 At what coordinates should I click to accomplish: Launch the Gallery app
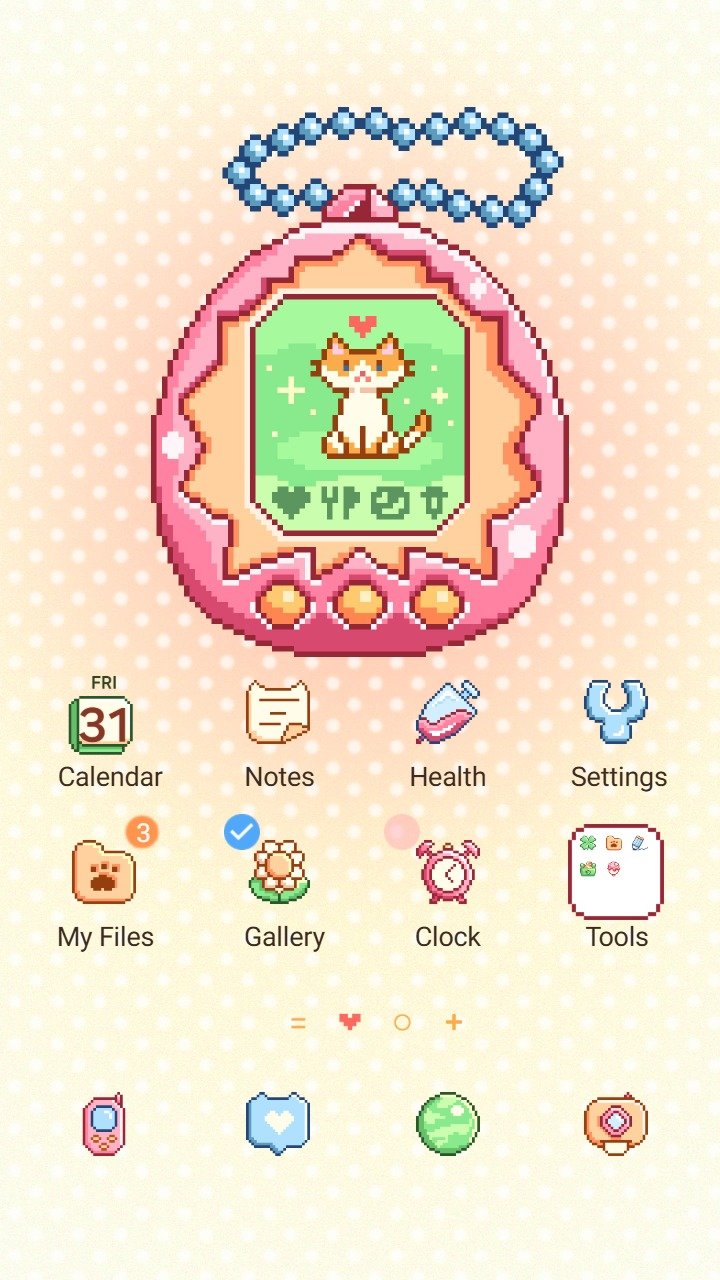click(x=280, y=872)
